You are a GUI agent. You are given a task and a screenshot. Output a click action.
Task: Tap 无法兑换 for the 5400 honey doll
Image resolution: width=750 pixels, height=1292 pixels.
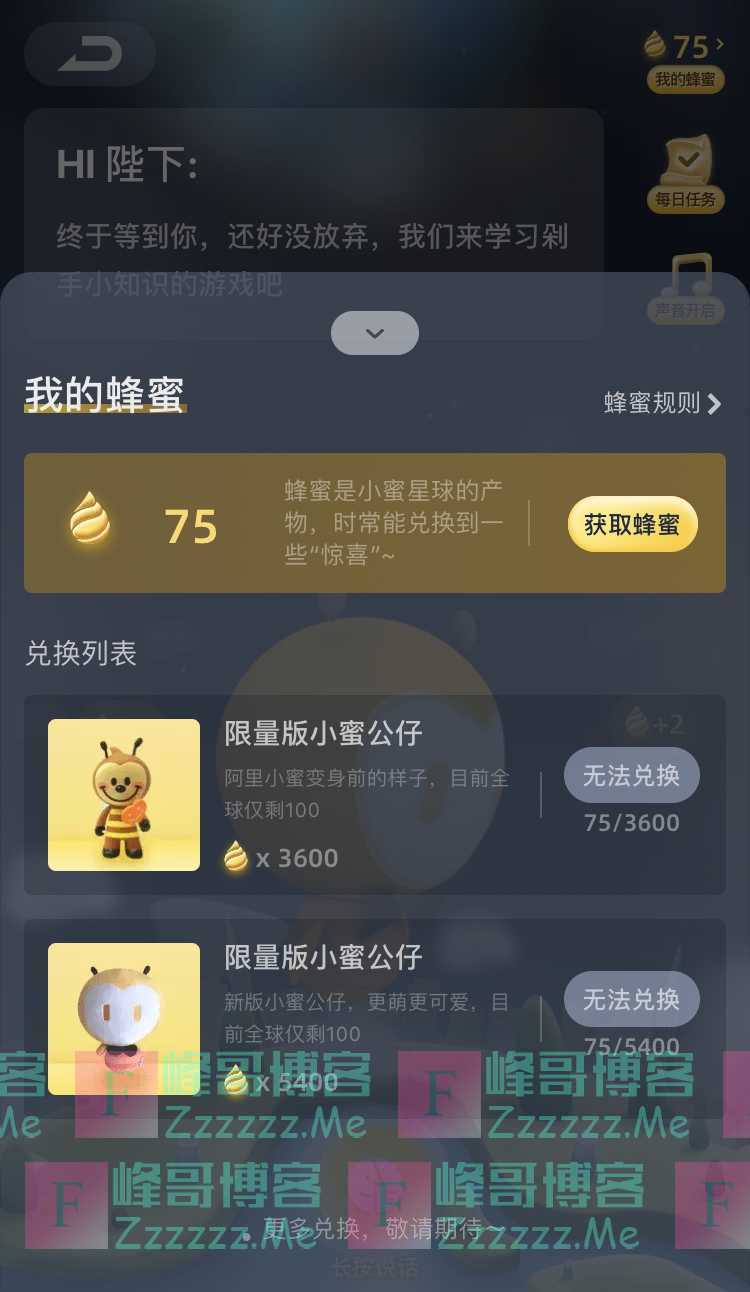[x=631, y=998]
